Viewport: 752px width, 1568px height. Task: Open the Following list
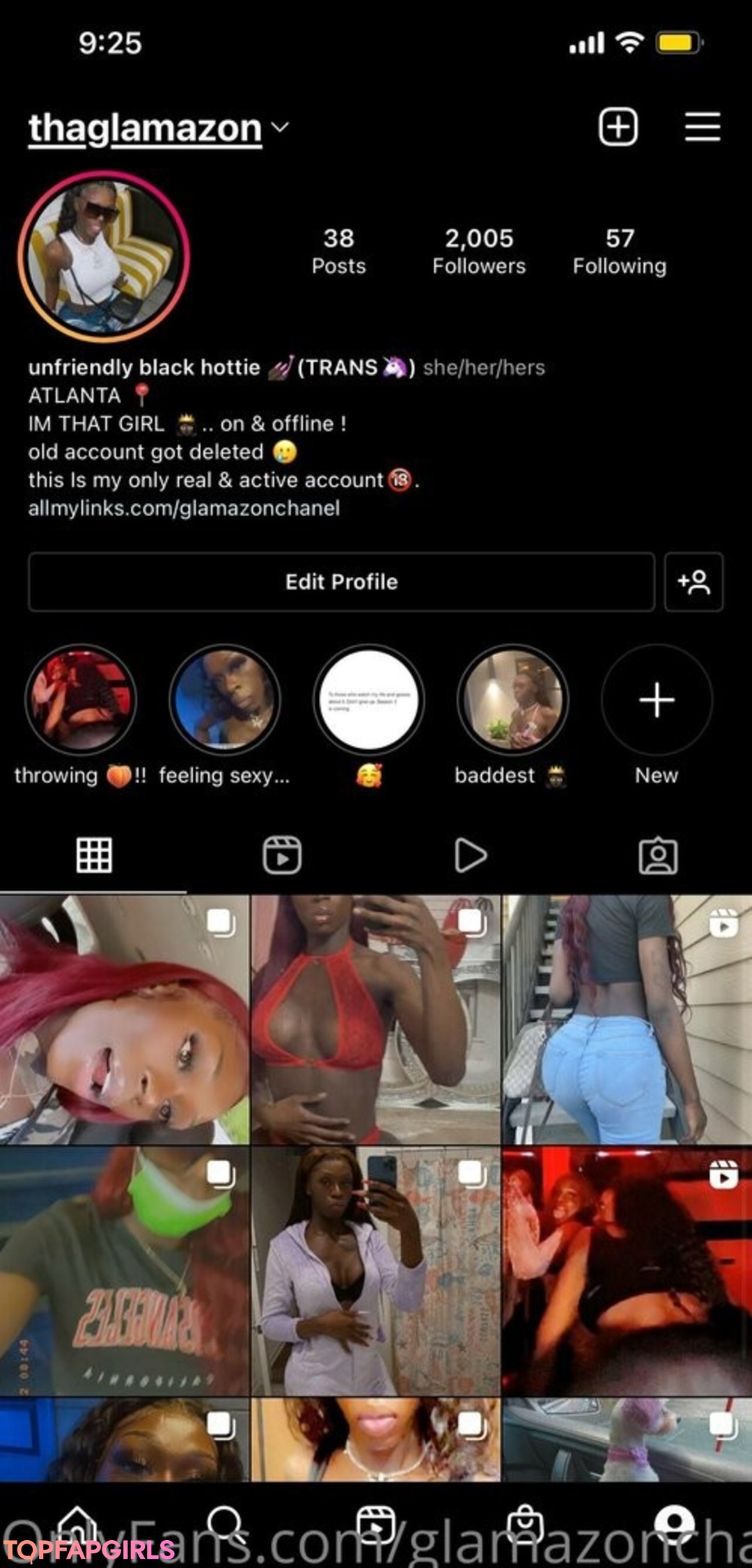pos(619,251)
